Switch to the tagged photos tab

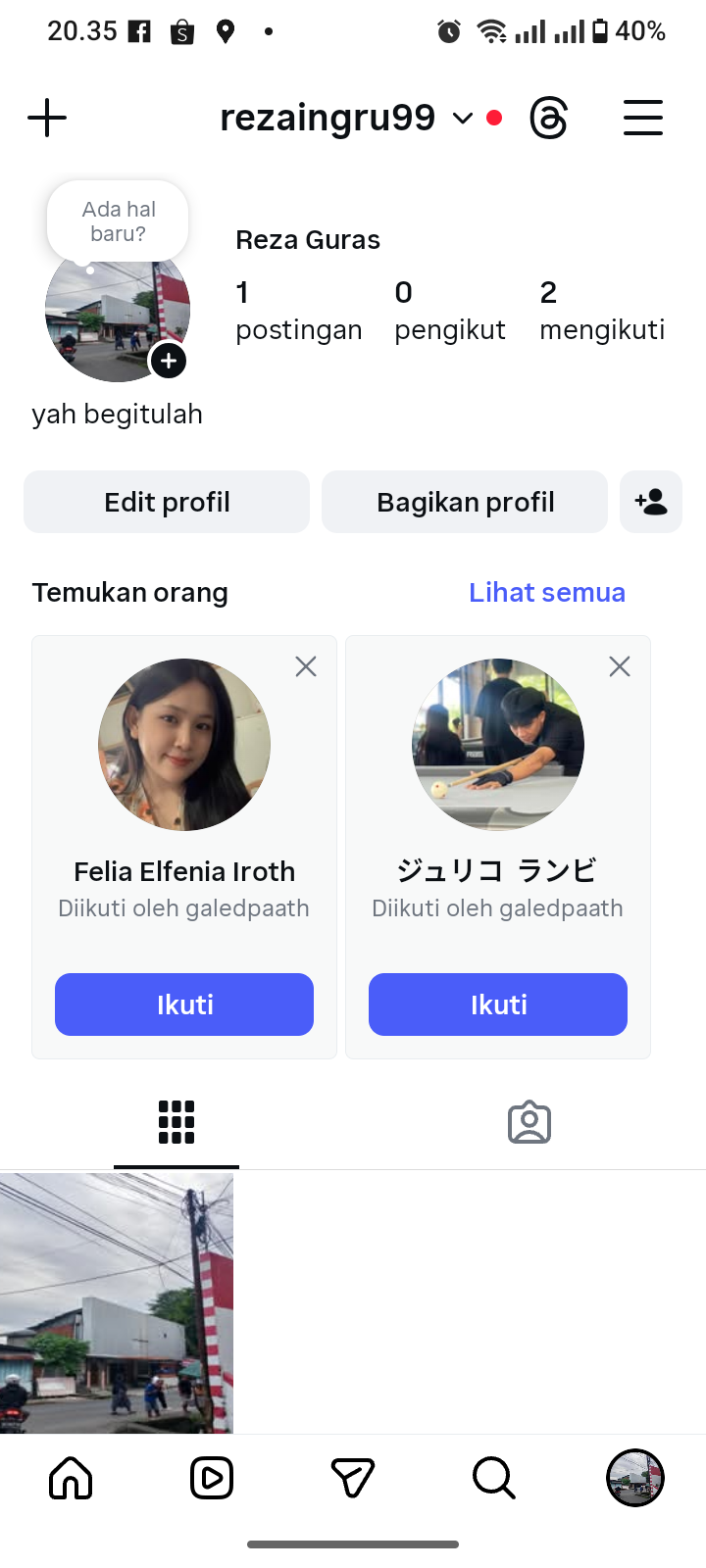coord(529,1122)
